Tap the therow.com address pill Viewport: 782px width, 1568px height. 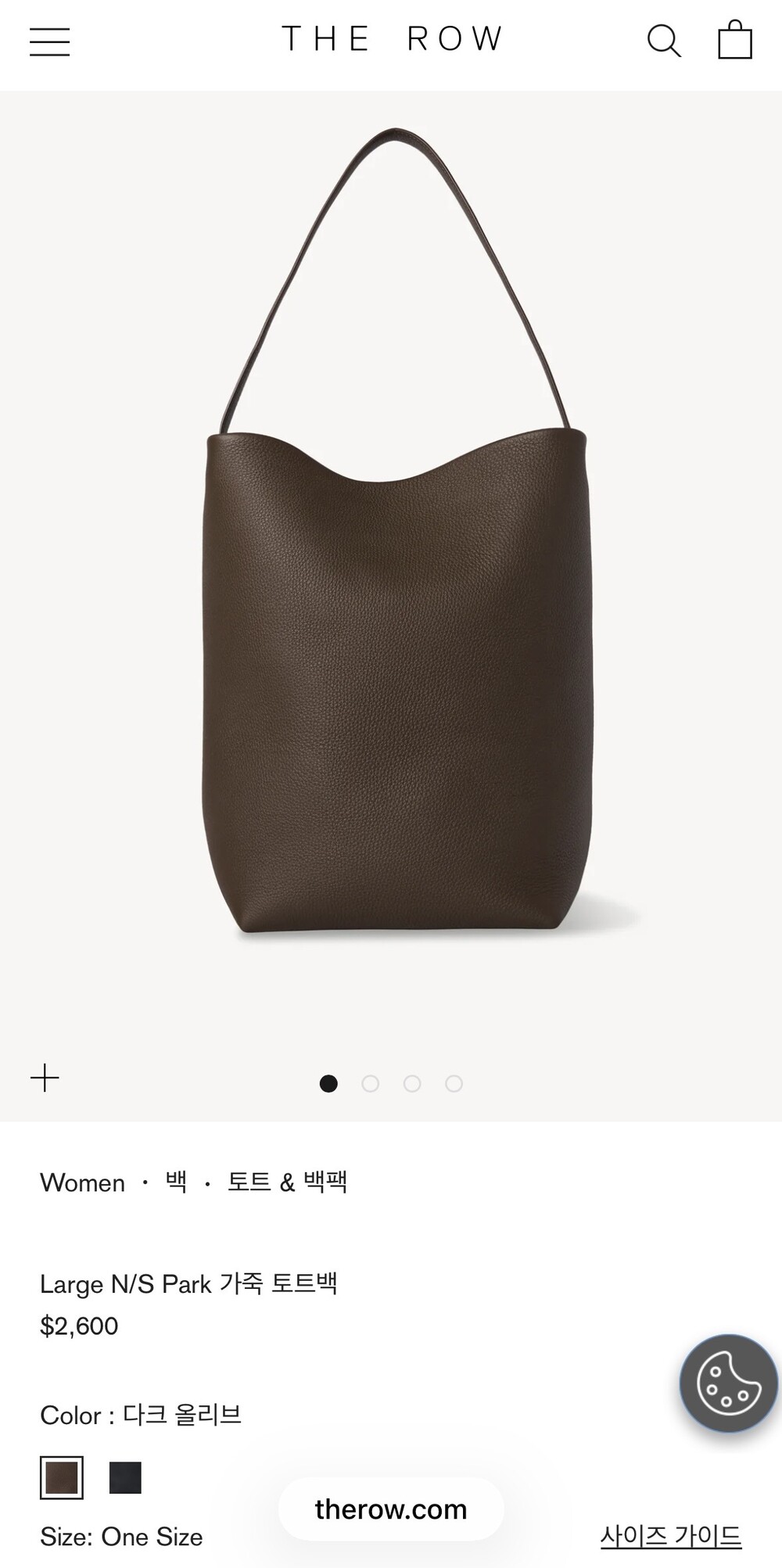(391, 1509)
